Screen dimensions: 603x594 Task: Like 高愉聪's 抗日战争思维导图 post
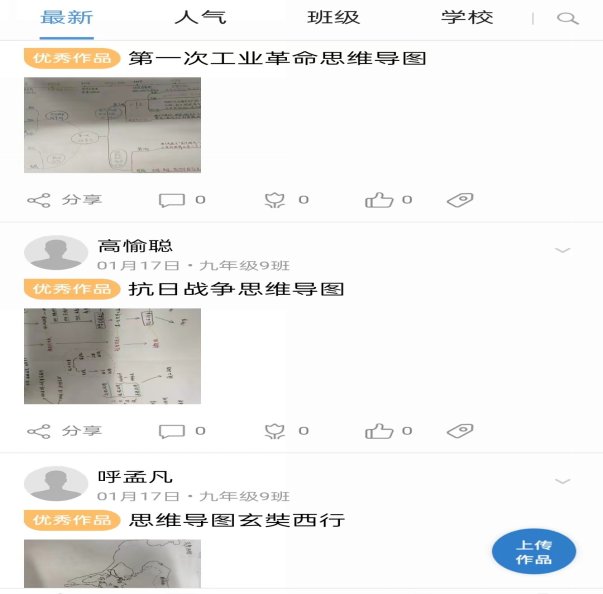coord(388,431)
